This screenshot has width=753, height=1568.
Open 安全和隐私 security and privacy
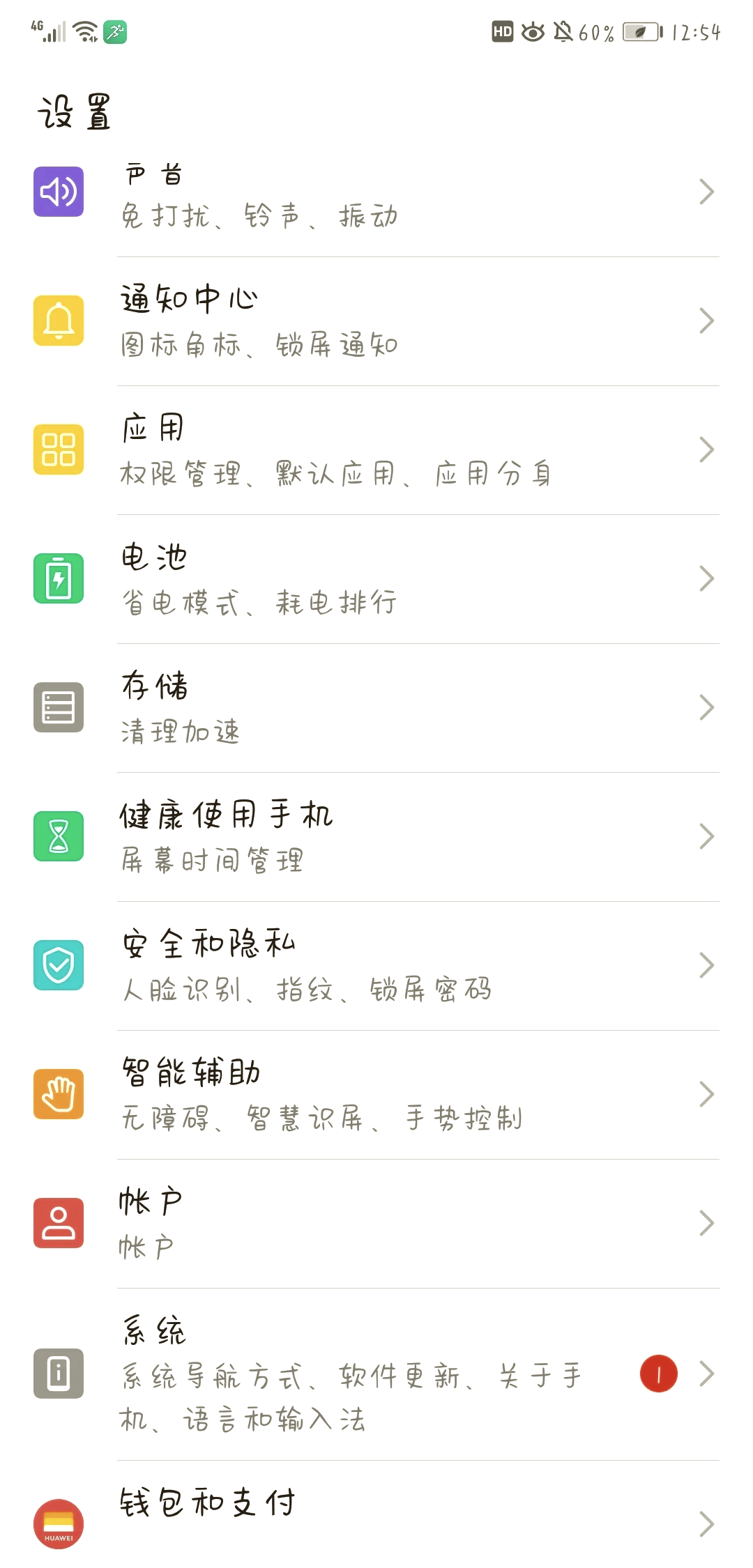coord(376,966)
